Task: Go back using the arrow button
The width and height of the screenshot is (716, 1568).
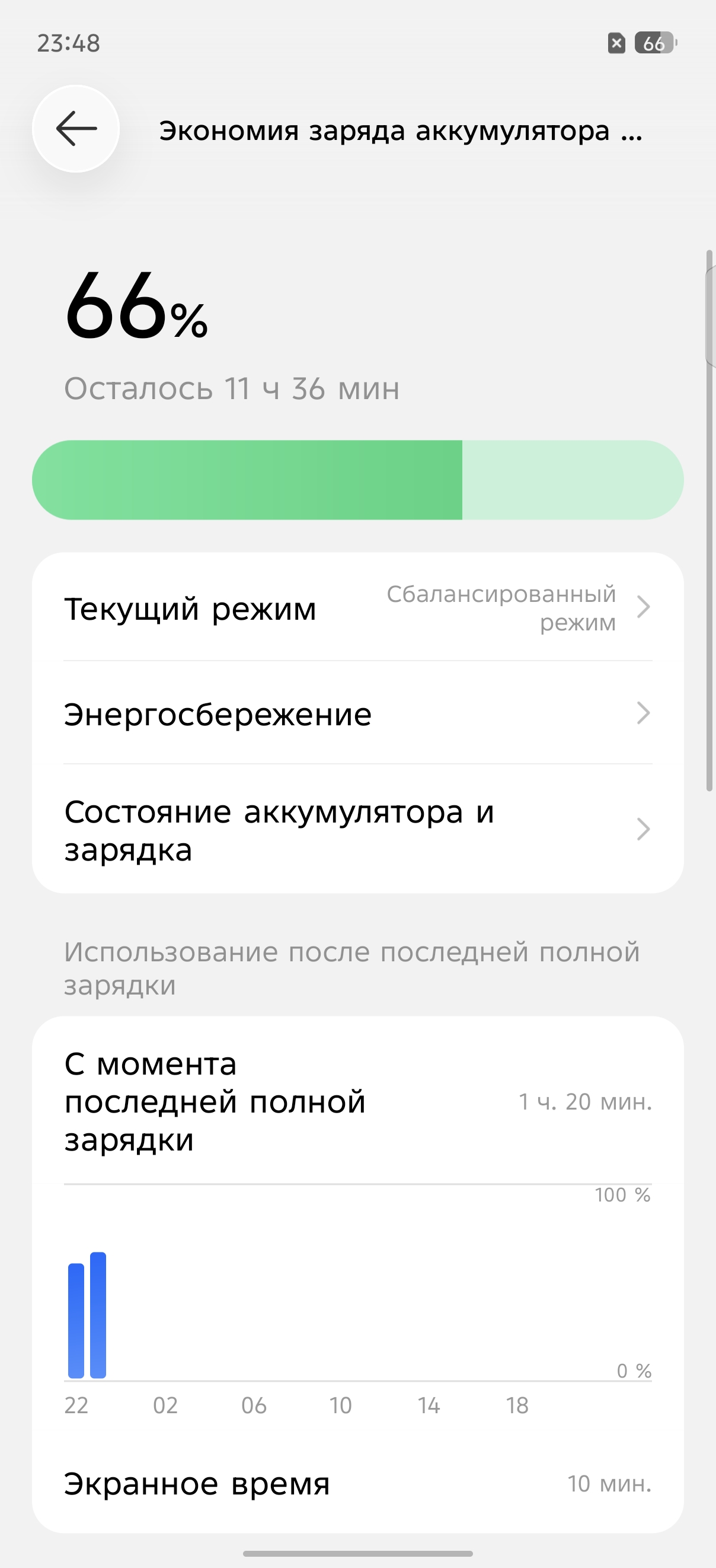Action: [76, 129]
